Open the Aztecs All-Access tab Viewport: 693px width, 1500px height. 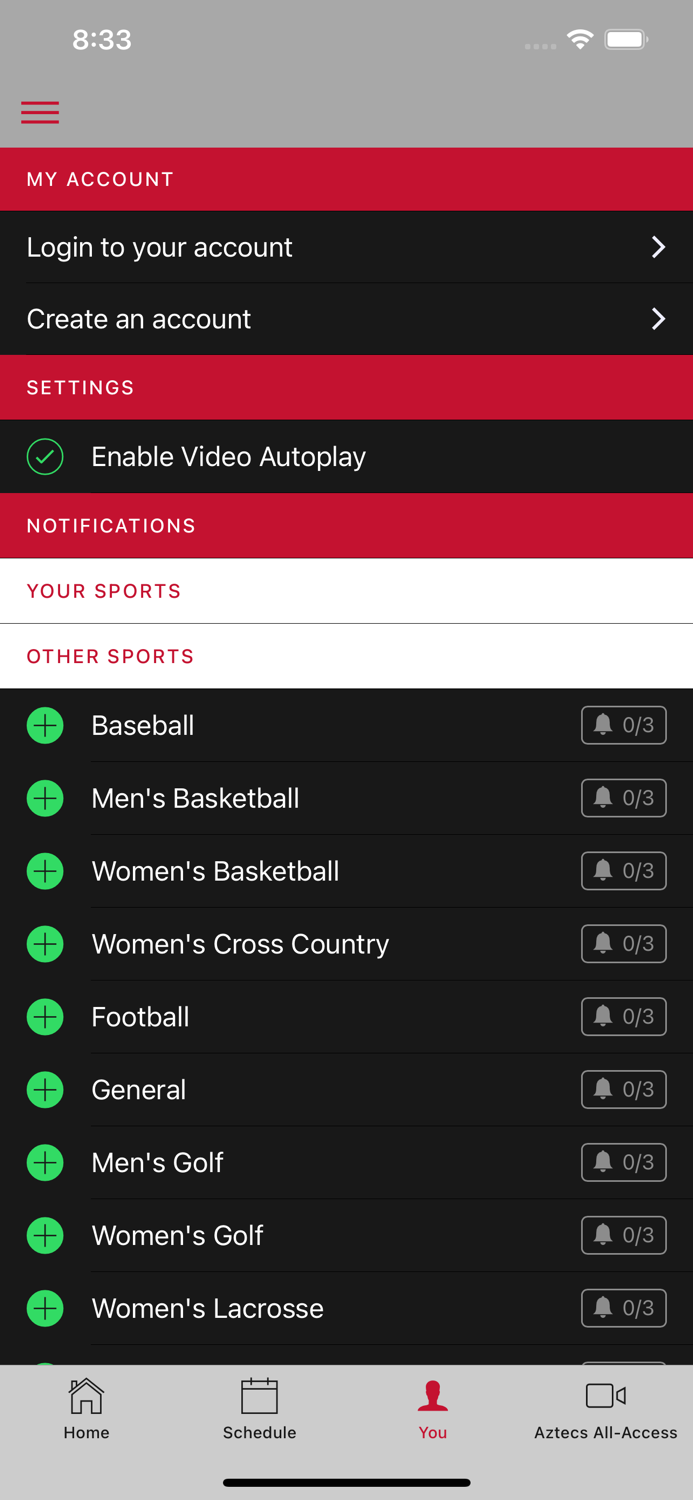click(606, 1410)
